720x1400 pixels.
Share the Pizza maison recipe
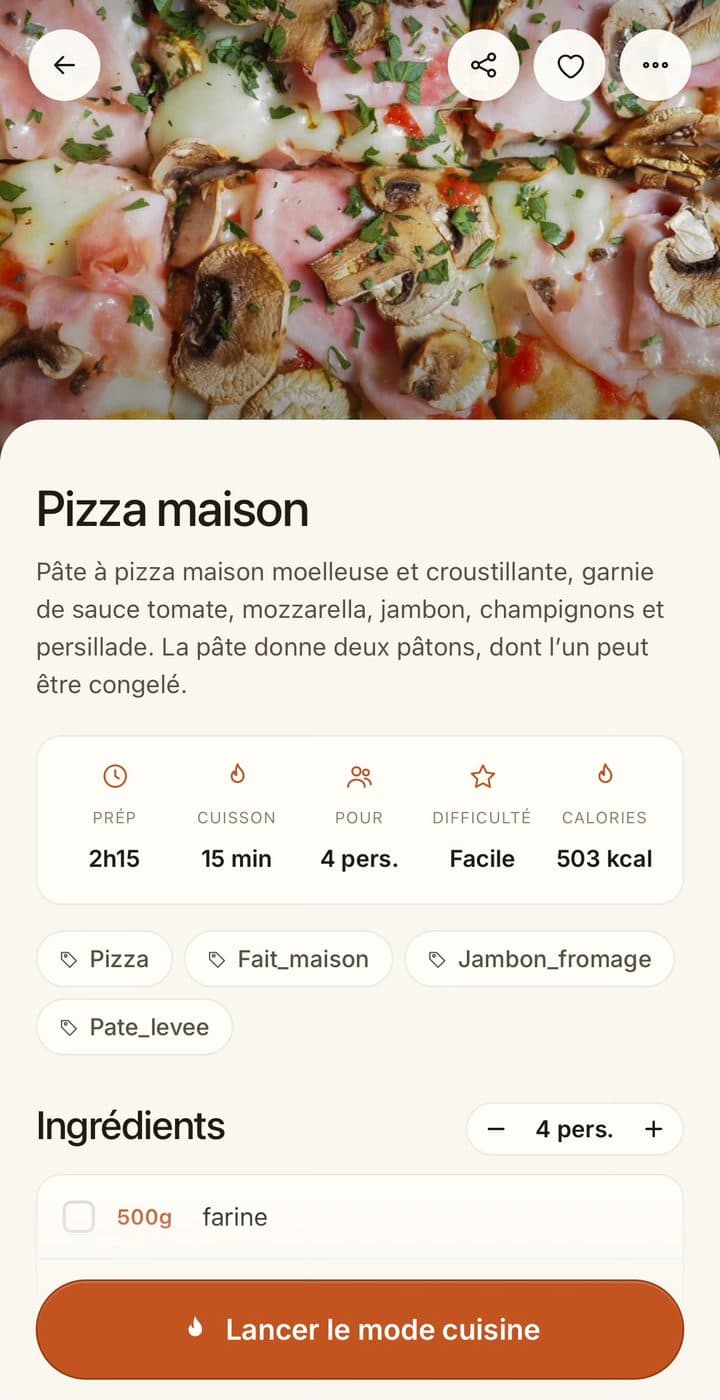coord(483,65)
